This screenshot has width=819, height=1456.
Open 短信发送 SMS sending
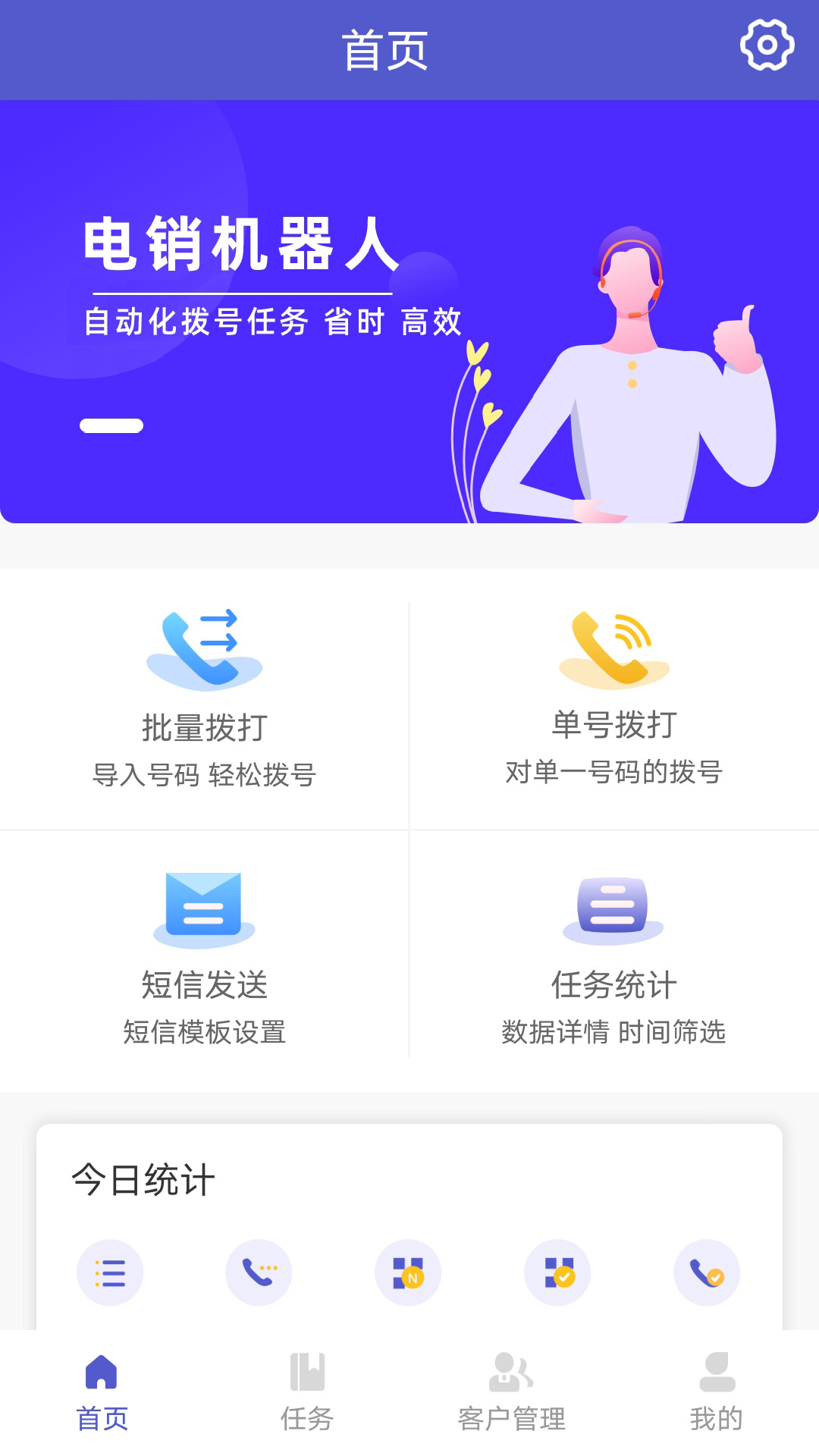click(204, 958)
